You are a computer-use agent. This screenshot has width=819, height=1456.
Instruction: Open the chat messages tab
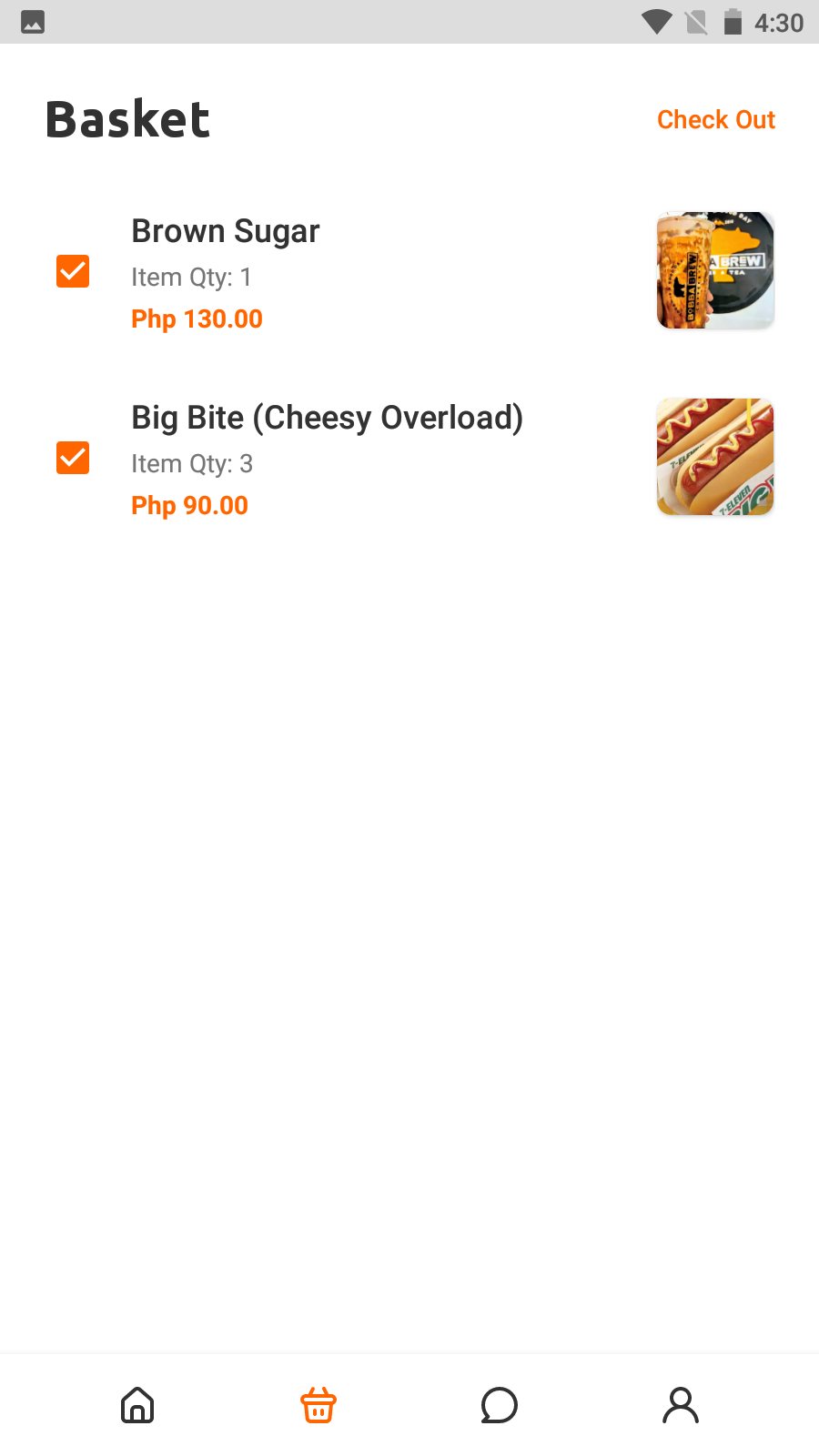(500, 1405)
